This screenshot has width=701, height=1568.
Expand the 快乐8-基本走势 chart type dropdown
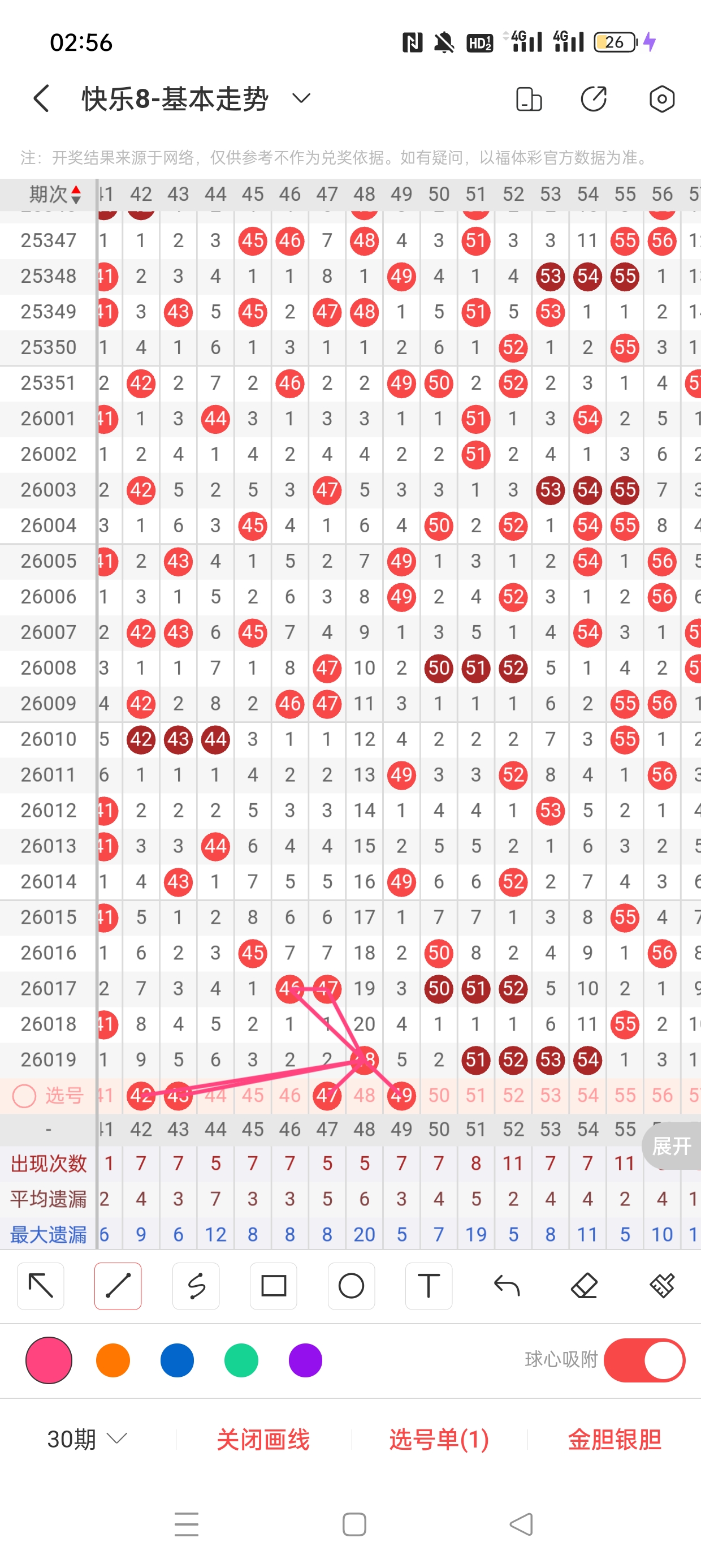point(301,98)
